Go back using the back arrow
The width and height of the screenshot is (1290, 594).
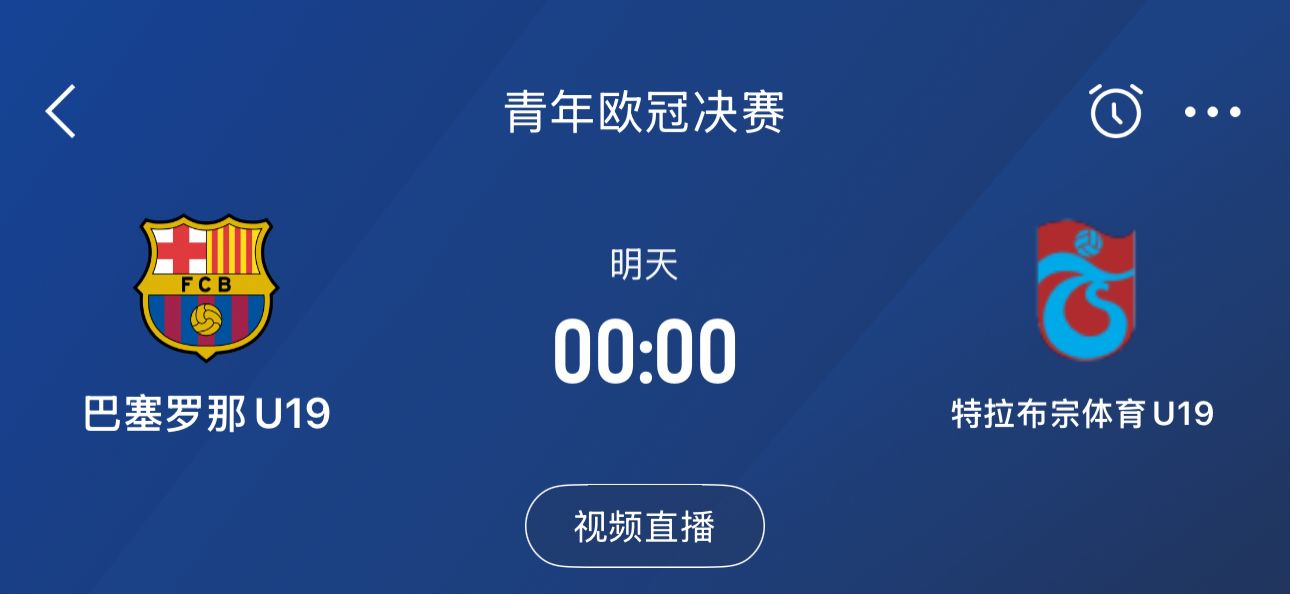(x=60, y=111)
